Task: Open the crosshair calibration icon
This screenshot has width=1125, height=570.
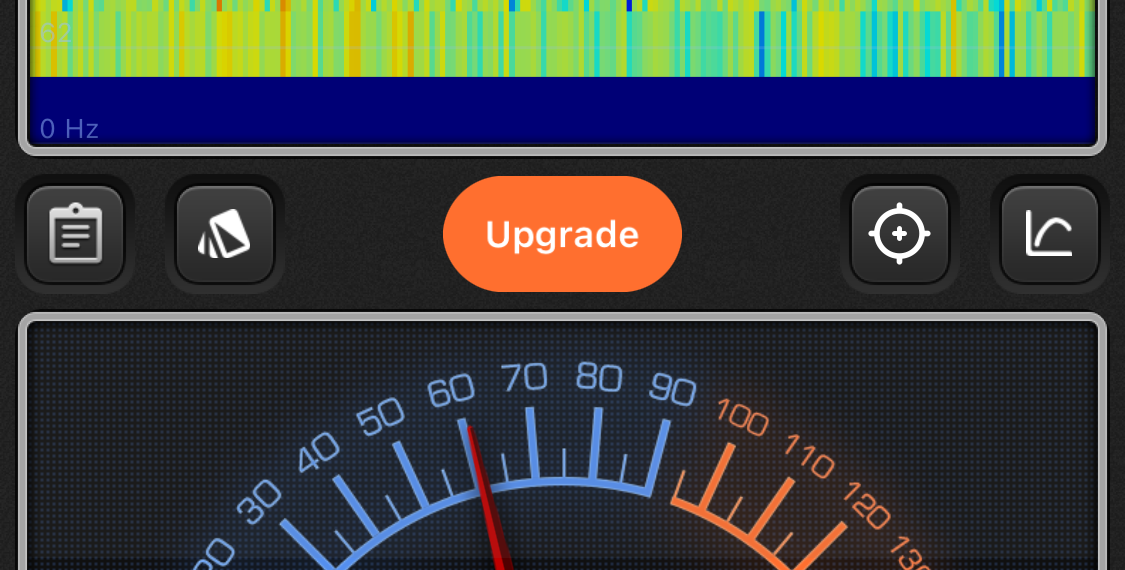Action: click(899, 234)
